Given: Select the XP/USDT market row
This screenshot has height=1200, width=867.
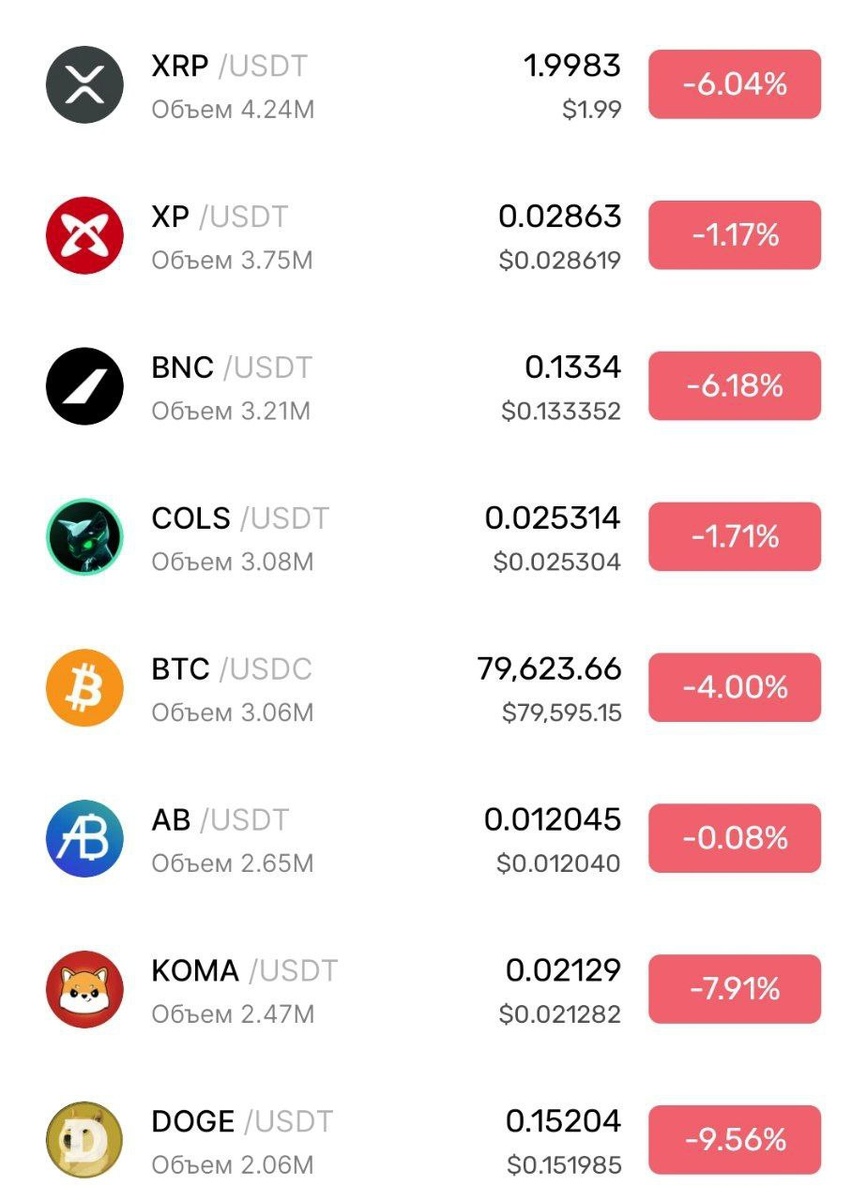Looking at the screenshot, I should 220,236.
